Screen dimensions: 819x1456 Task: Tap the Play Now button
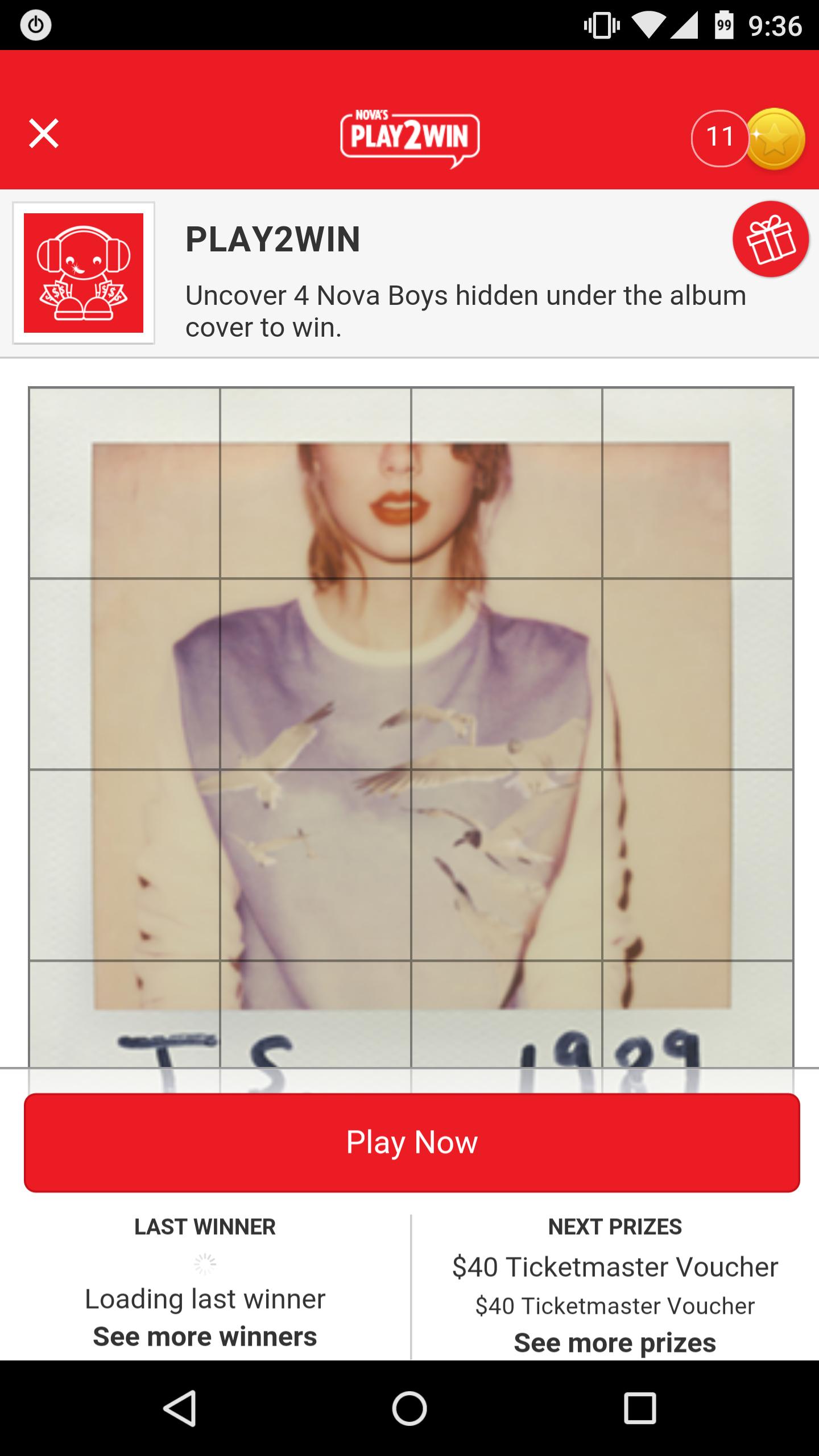[412, 1142]
